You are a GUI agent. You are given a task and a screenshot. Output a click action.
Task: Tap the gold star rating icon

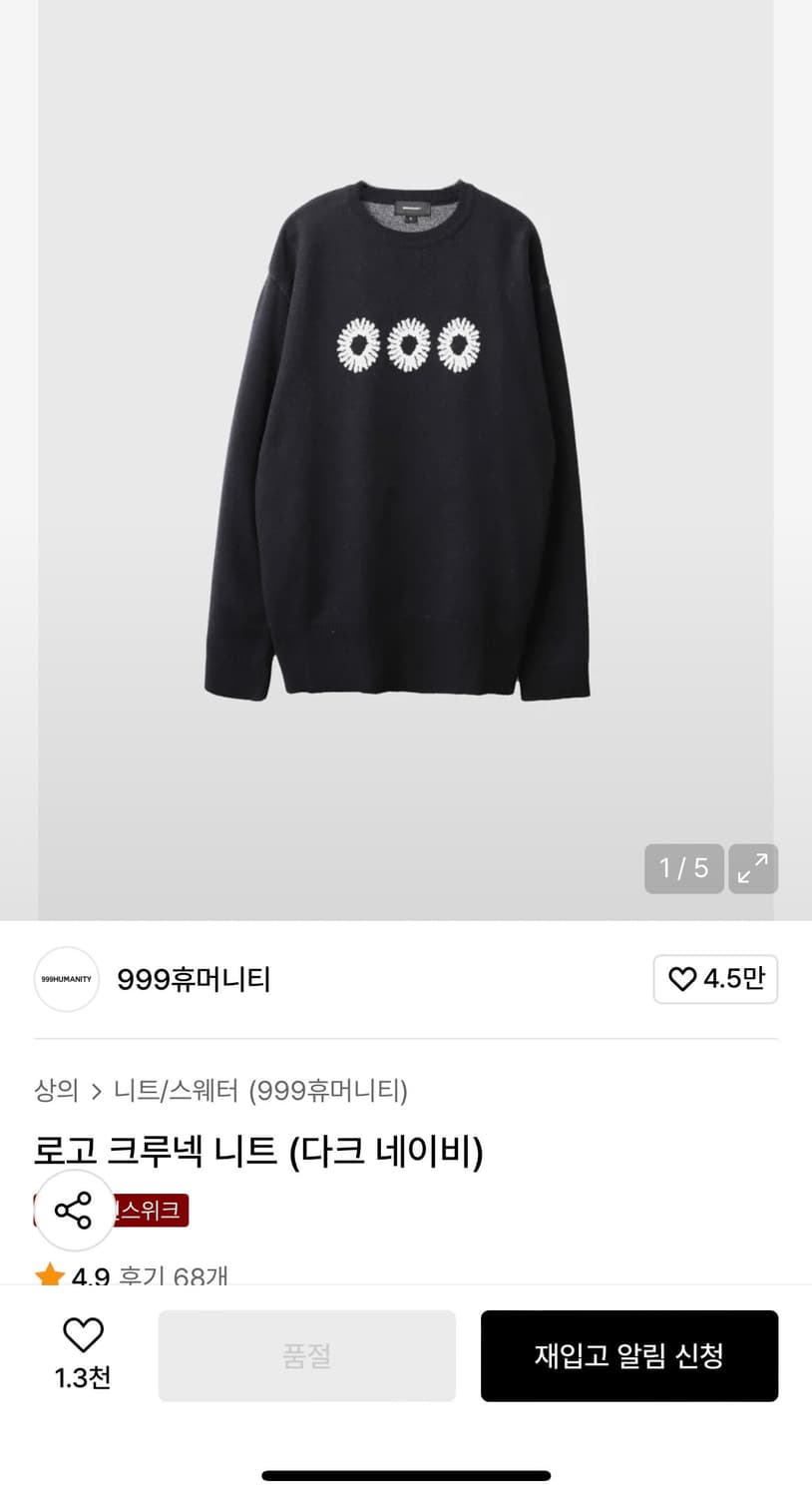coord(51,1273)
